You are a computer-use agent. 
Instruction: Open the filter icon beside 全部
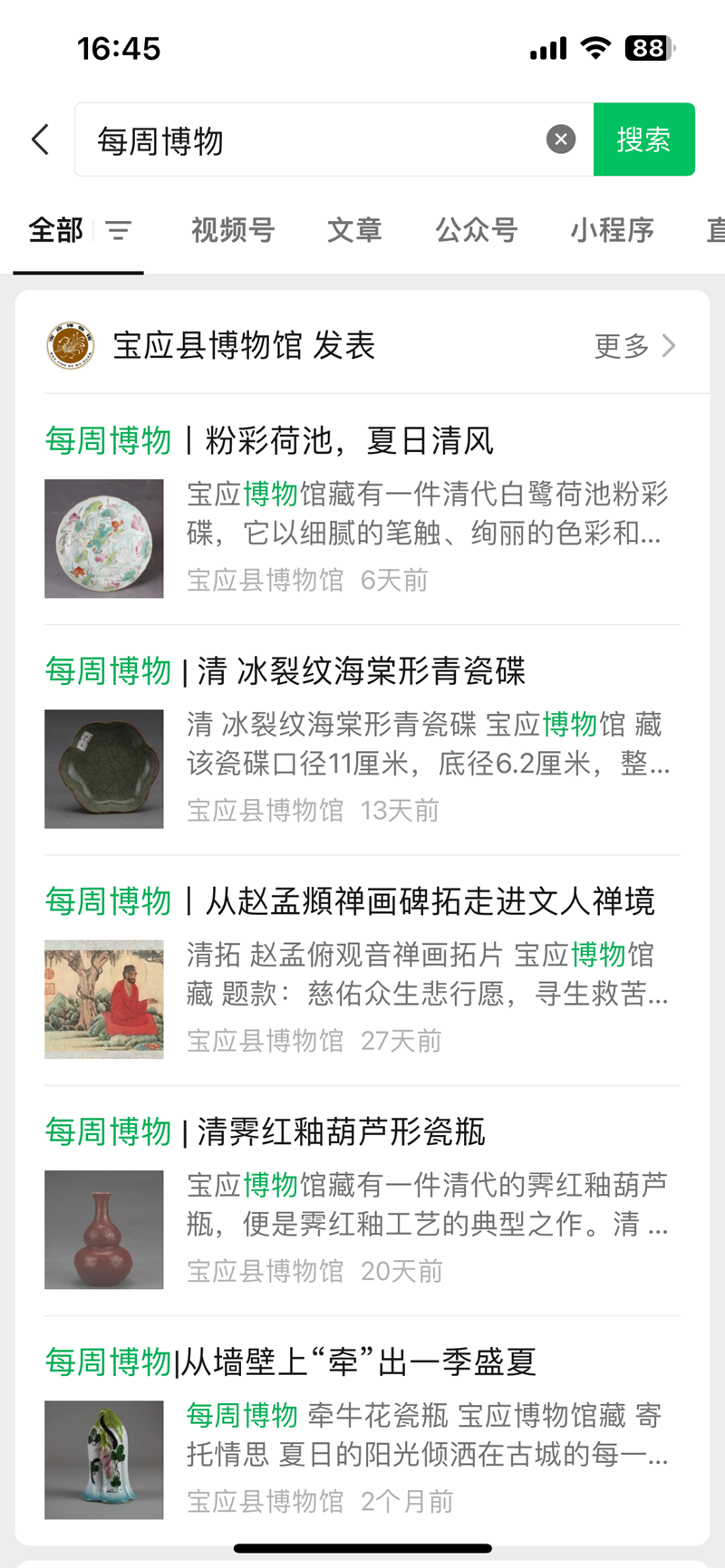119,230
